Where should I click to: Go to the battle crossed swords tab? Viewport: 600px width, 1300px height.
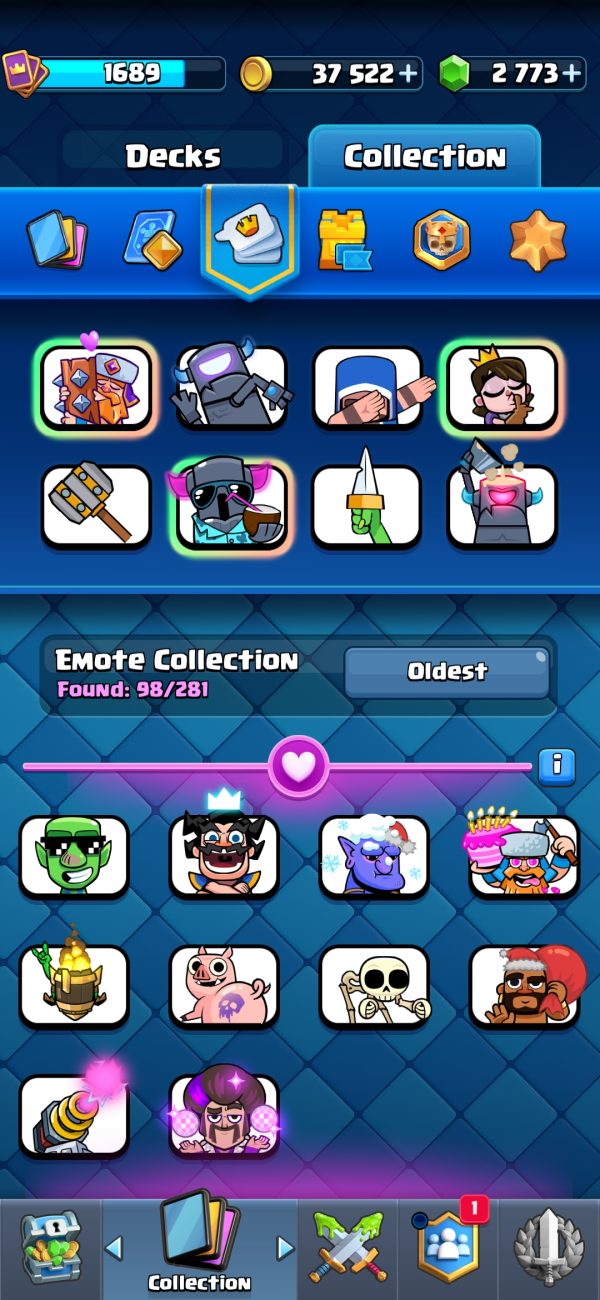pos(347,1245)
